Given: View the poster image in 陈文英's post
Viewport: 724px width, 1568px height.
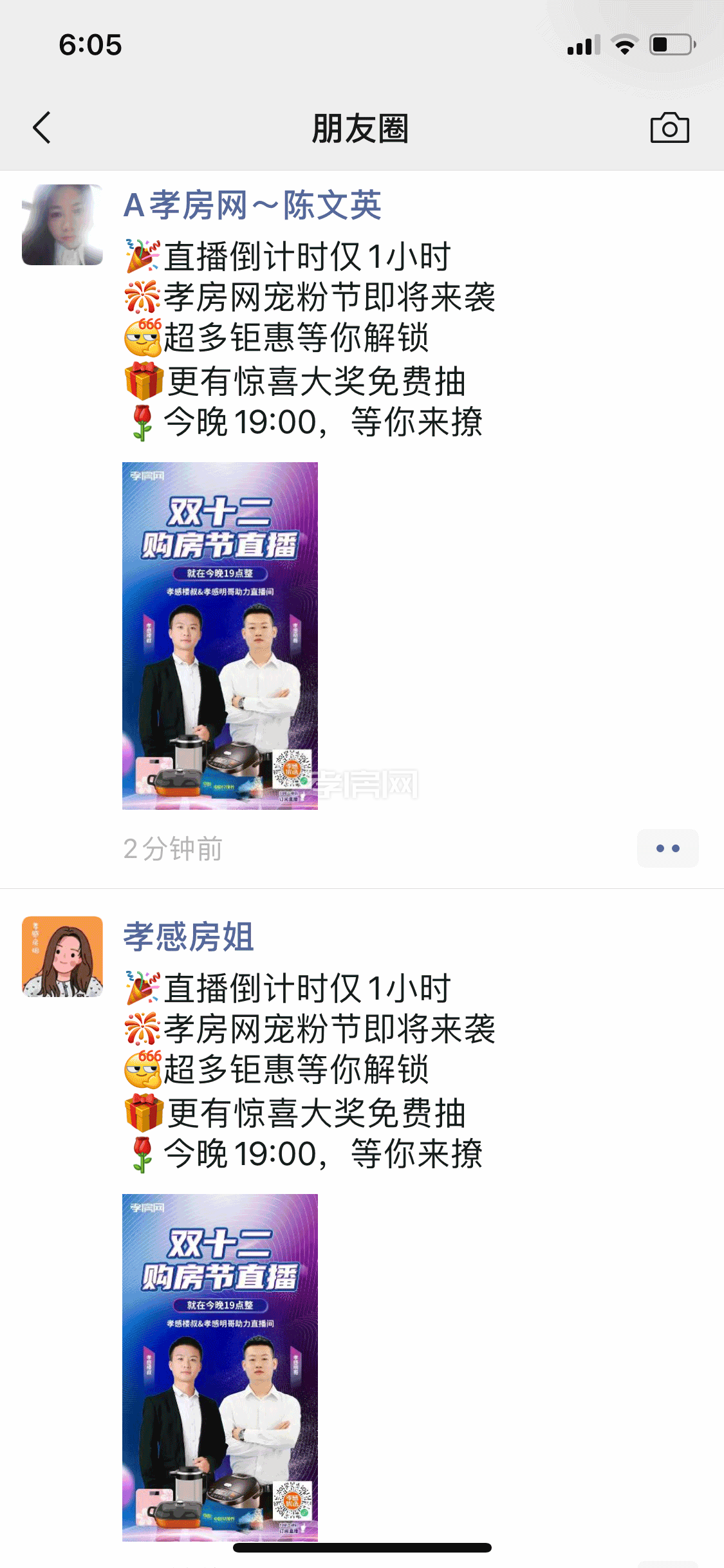Looking at the screenshot, I should pyautogui.click(x=219, y=635).
